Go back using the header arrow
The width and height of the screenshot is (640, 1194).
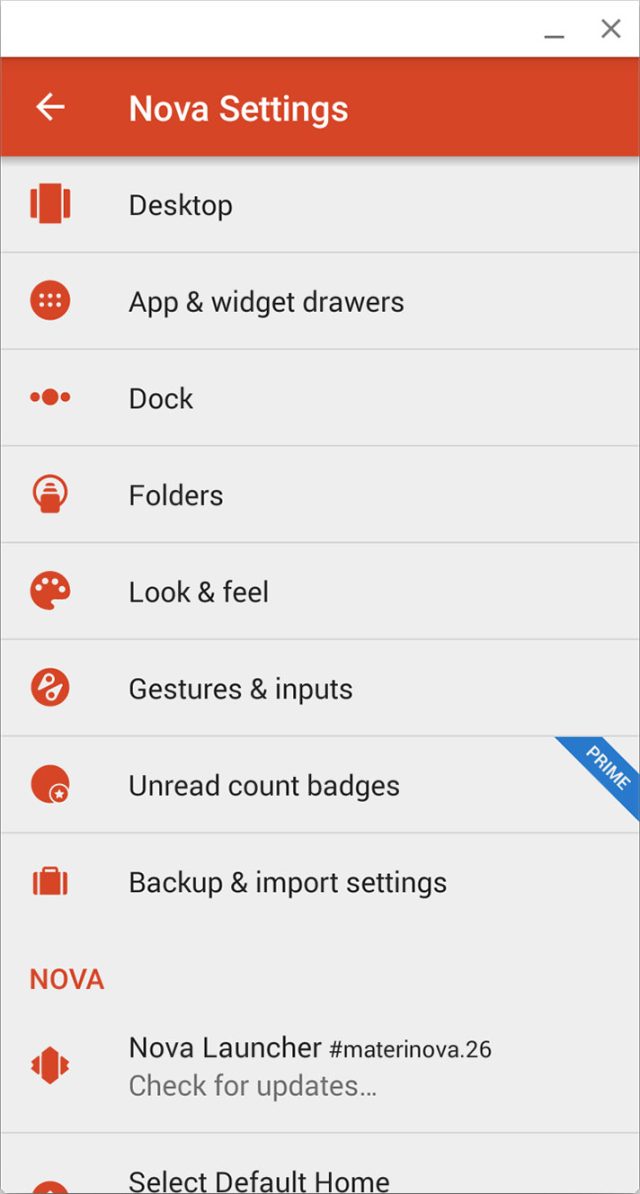pyautogui.click(x=50, y=107)
